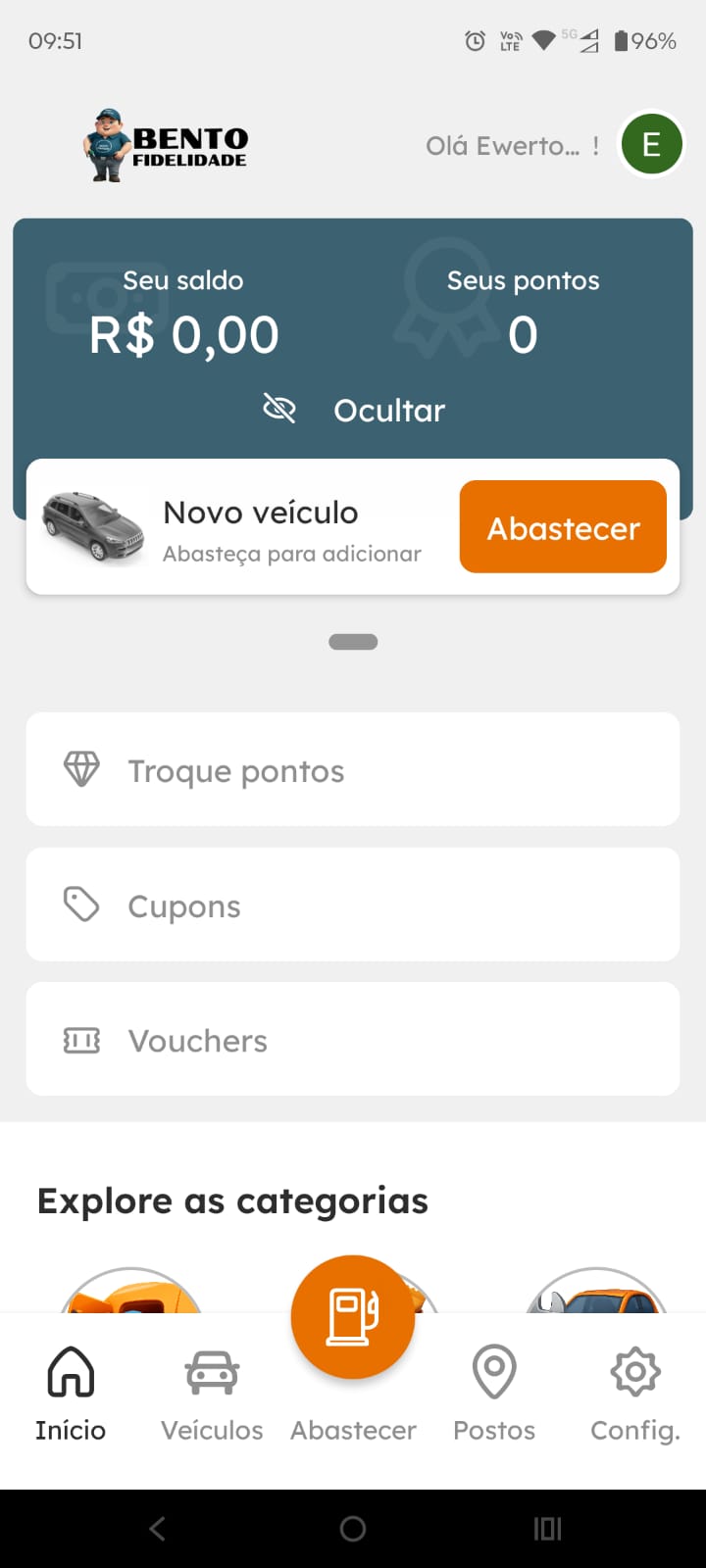Tap the Postos map pin icon
The width and height of the screenshot is (706, 1568).
[x=493, y=1371]
